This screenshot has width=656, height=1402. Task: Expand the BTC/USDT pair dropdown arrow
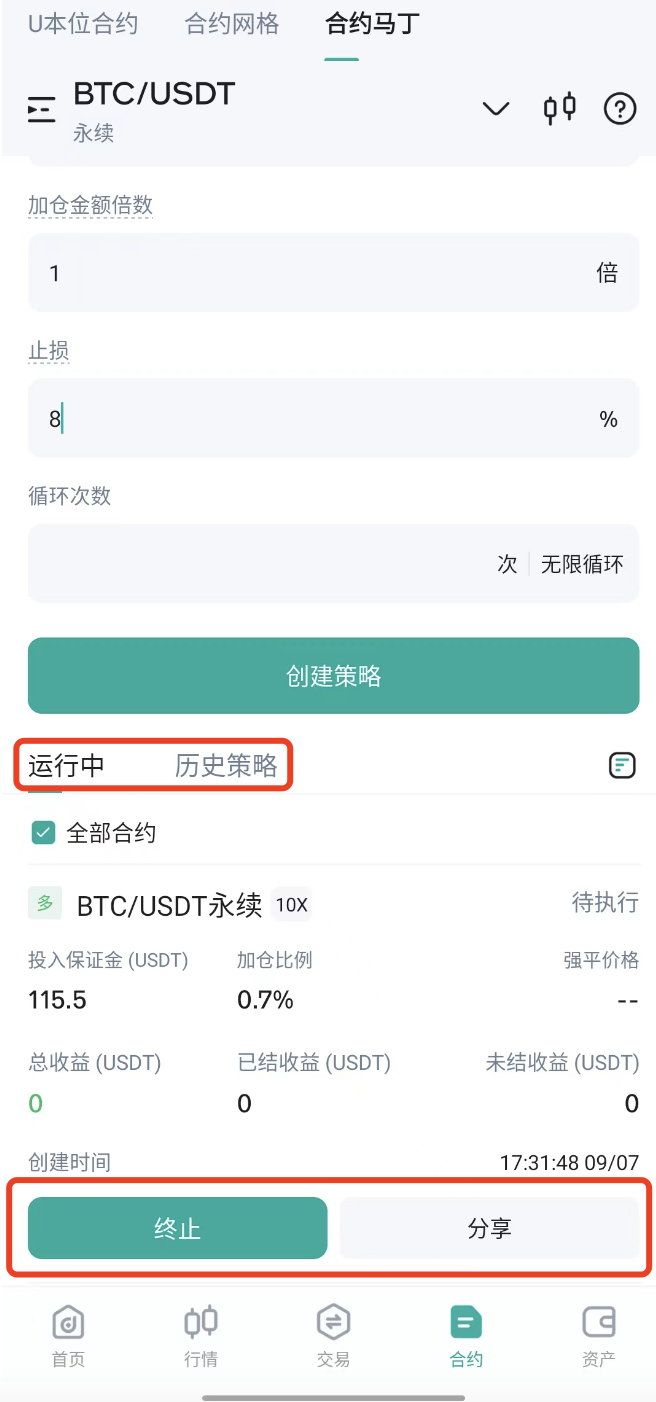[496, 108]
